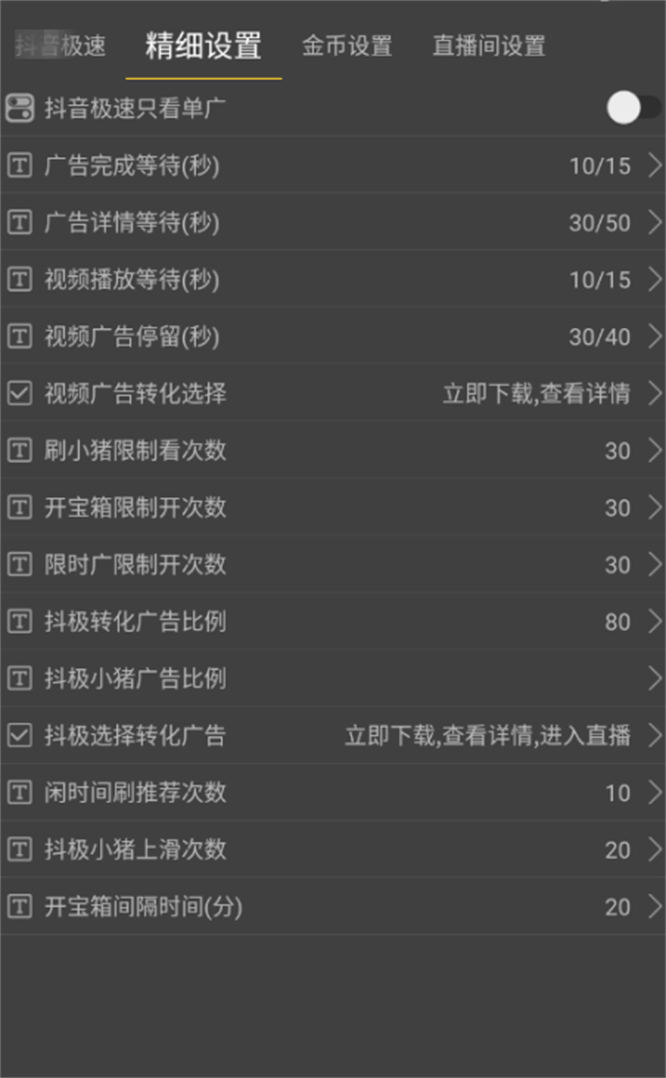This screenshot has height=1078, width=666.
Task: Change 开宝箱间隔时间(分) value
Action: (333, 907)
